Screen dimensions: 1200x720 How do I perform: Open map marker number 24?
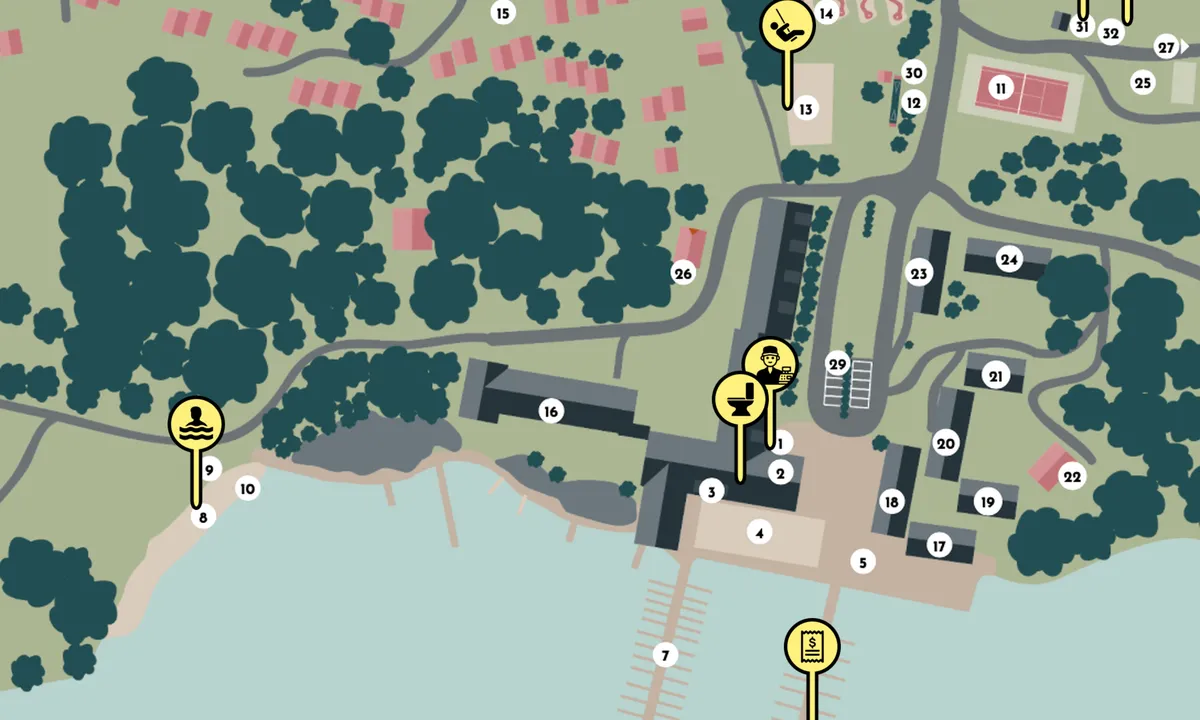click(1009, 260)
